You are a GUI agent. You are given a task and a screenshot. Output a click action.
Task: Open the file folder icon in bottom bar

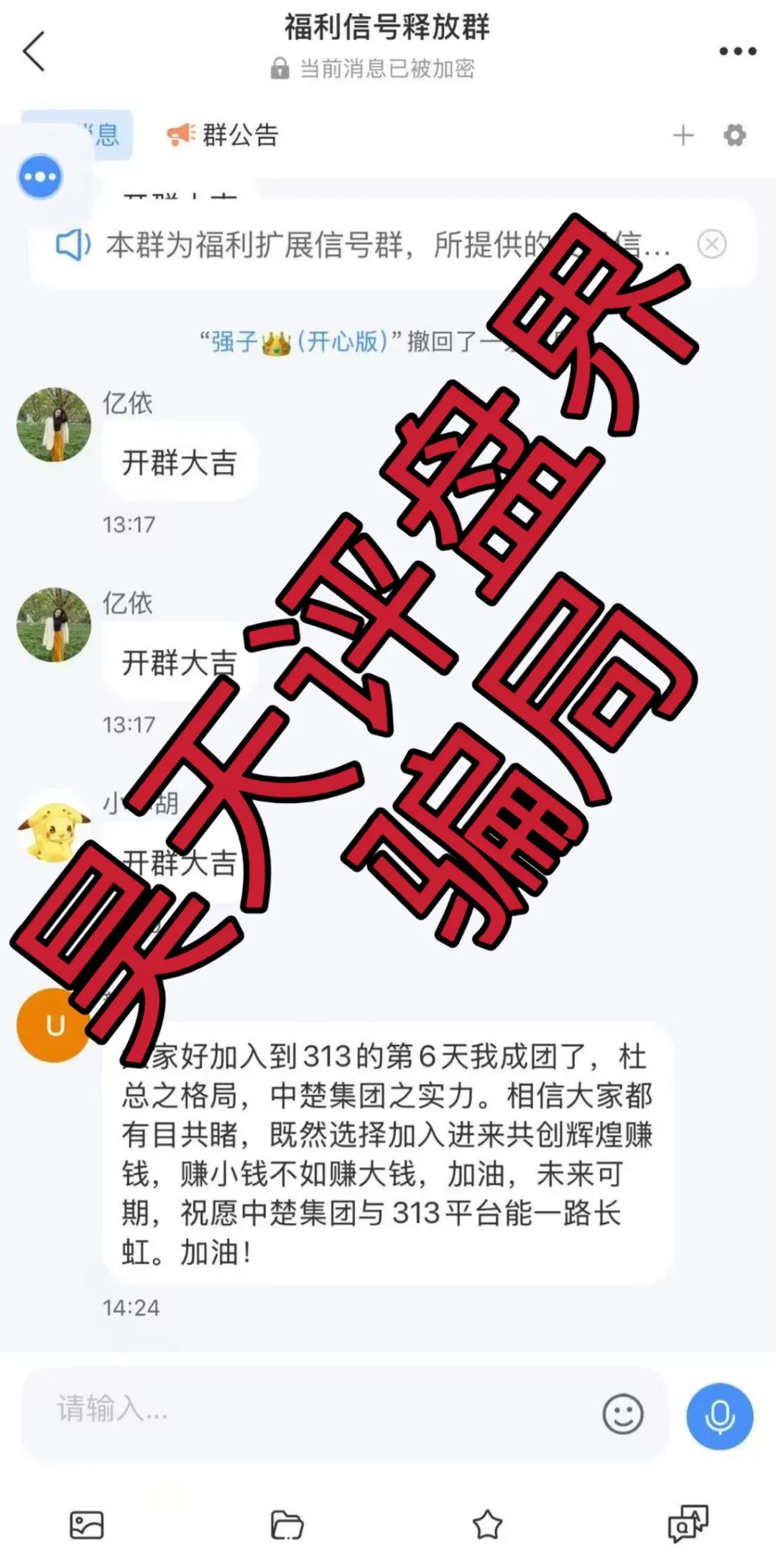click(289, 1526)
